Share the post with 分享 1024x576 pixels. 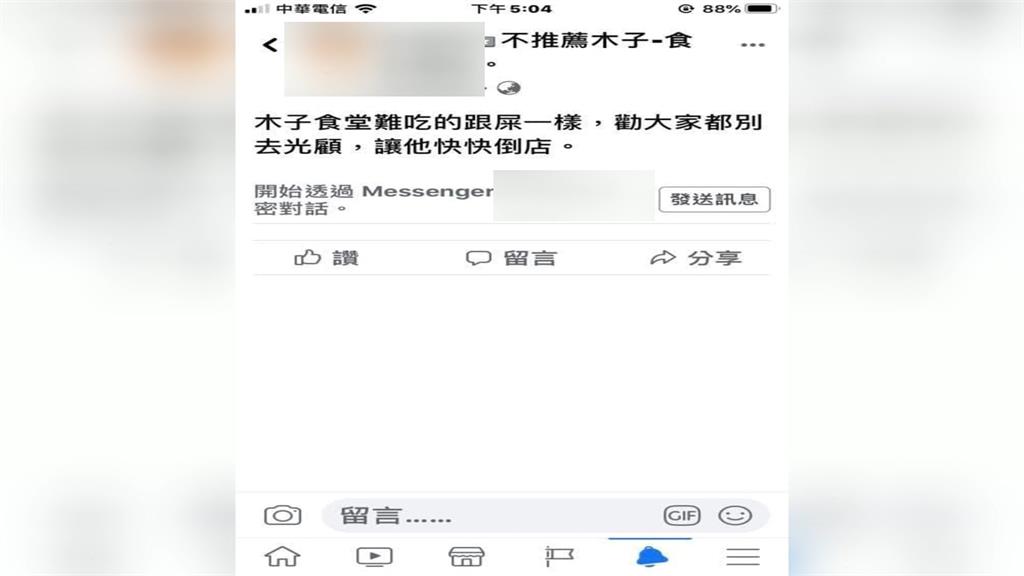point(696,258)
